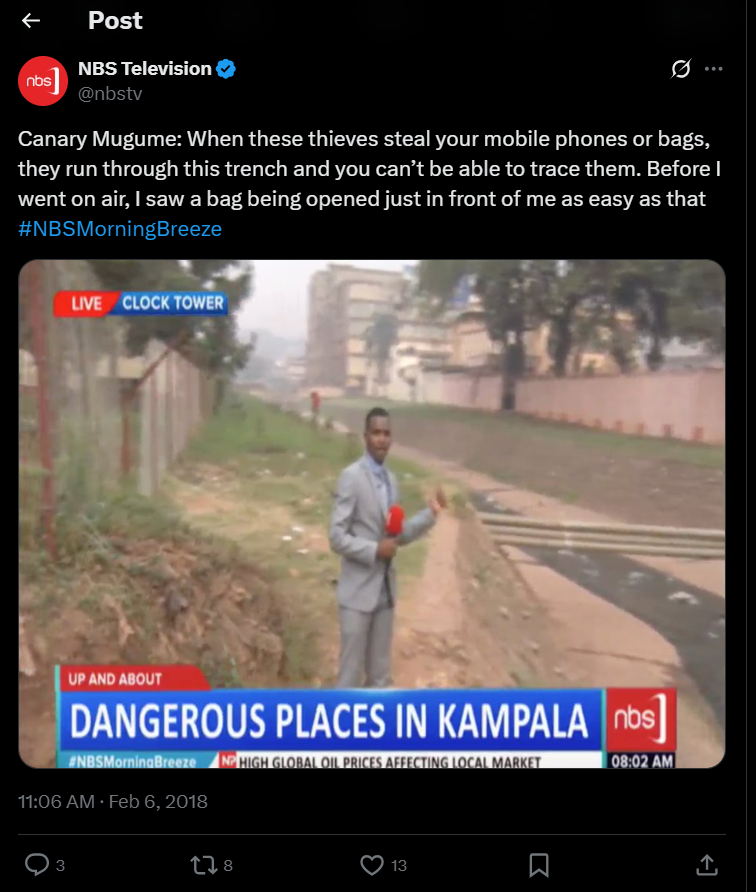Open the post overflow menu

coord(713,69)
